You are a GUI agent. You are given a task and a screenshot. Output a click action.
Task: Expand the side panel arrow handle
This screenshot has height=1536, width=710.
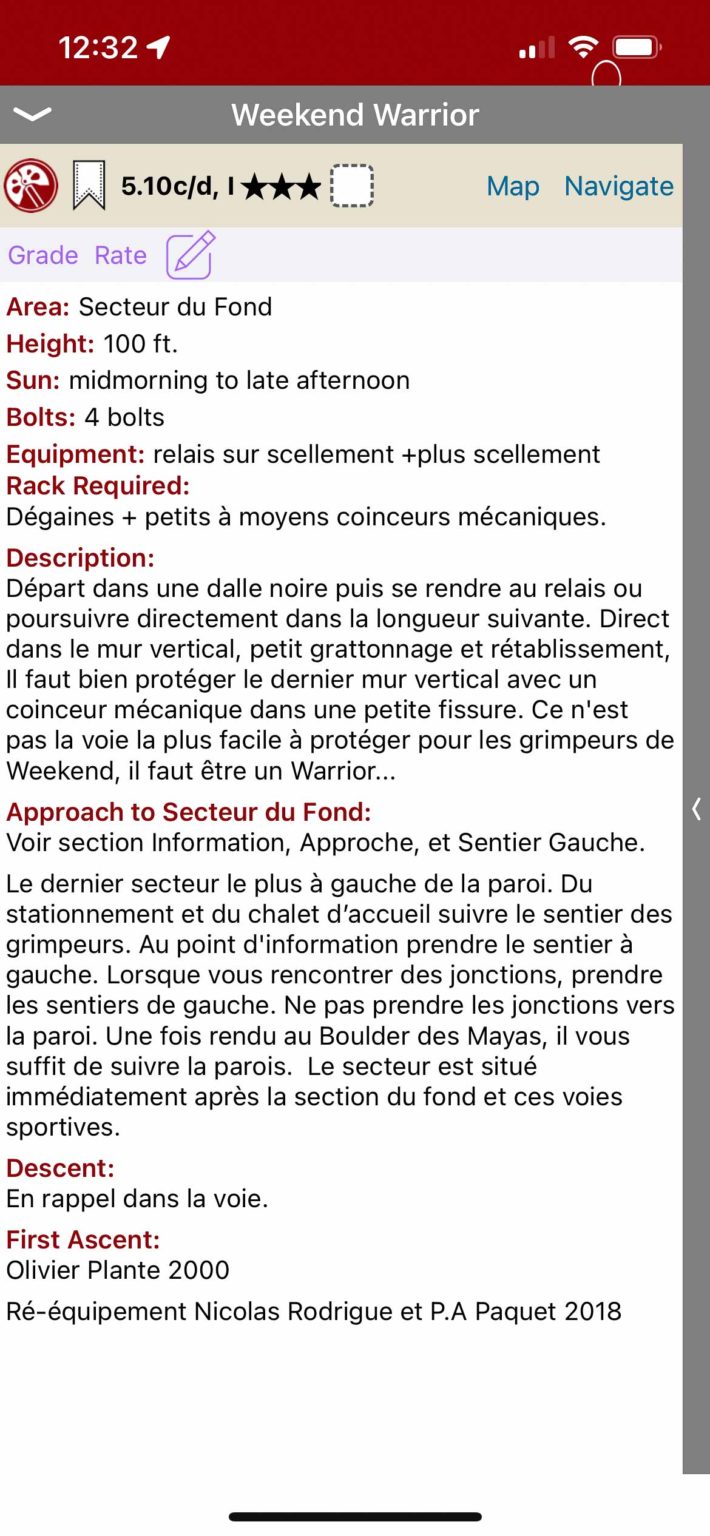click(696, 809)
